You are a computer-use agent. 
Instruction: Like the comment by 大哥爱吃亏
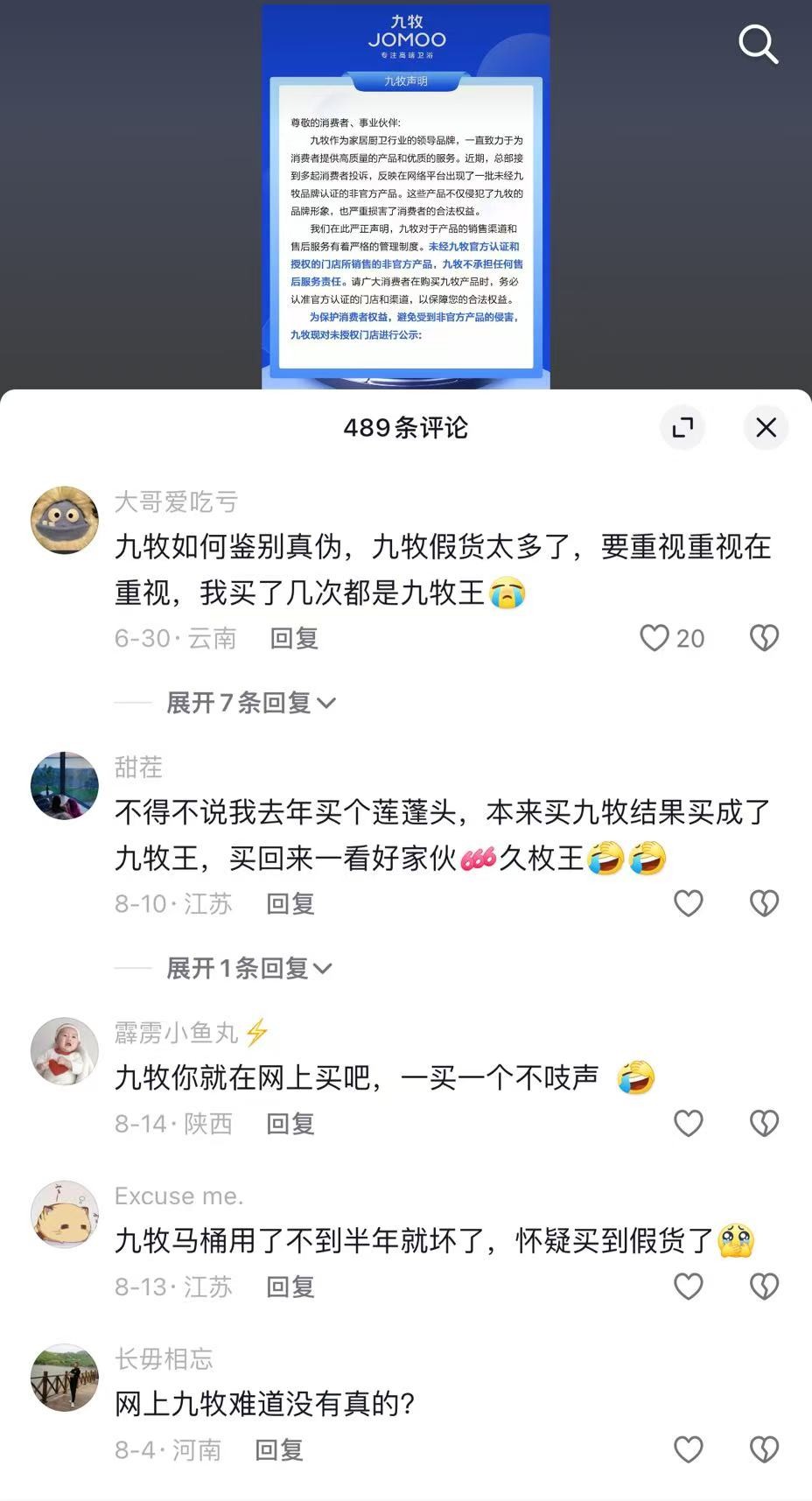point(654,638)
